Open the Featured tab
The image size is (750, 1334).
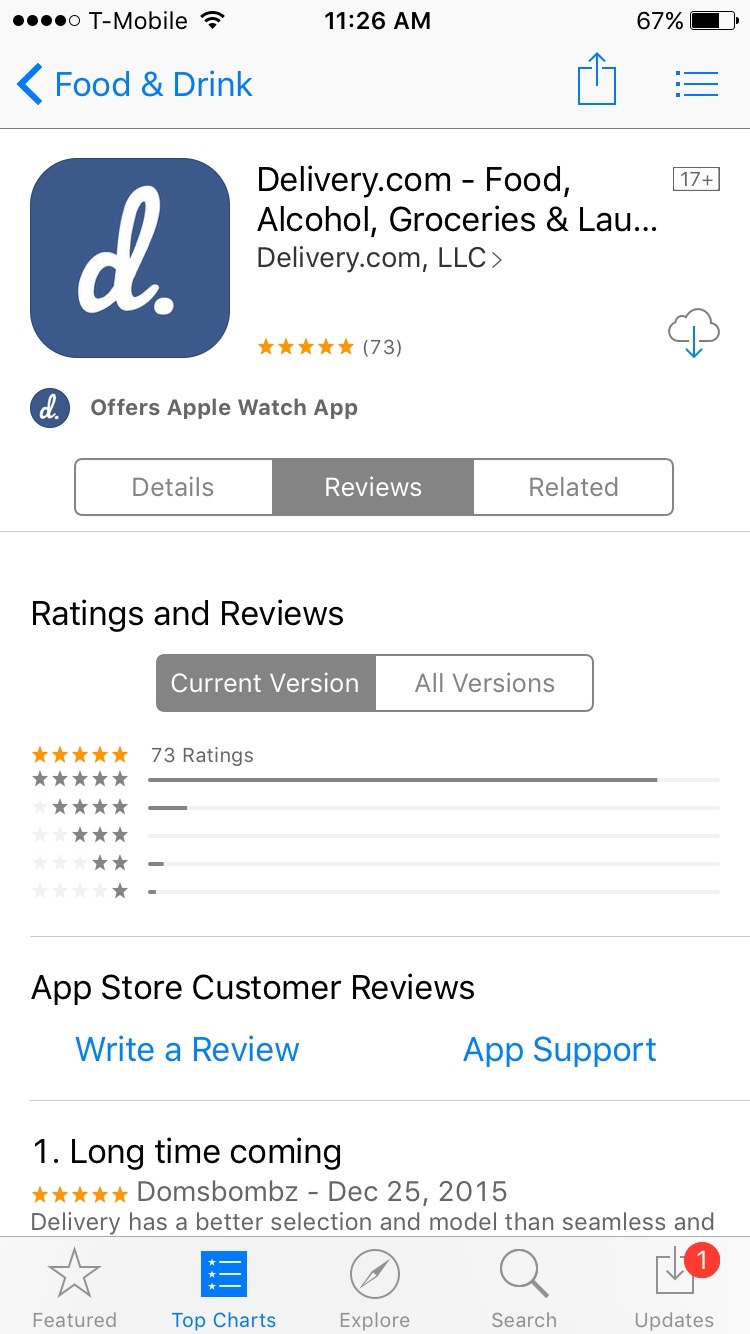coord(74,1288)
